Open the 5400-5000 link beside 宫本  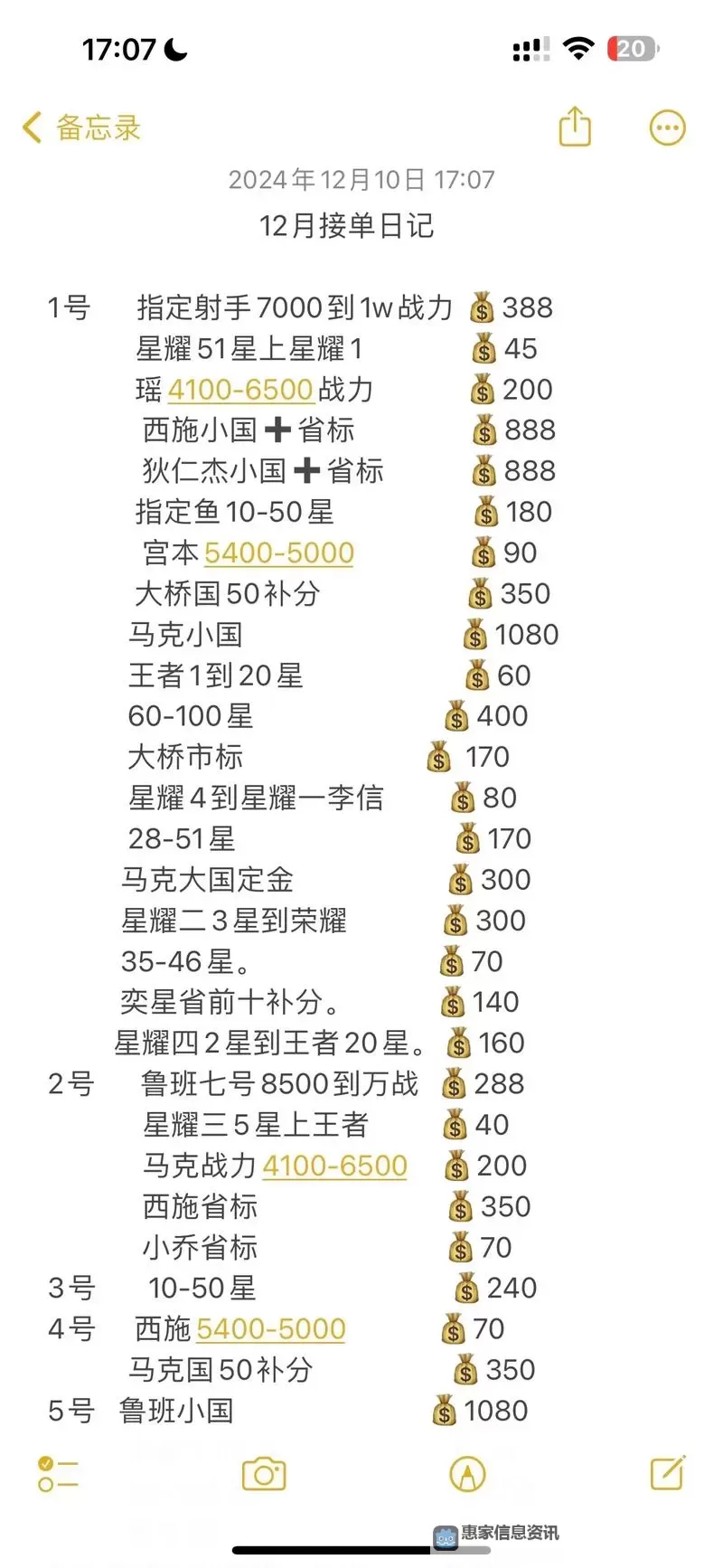pos(277,553)
